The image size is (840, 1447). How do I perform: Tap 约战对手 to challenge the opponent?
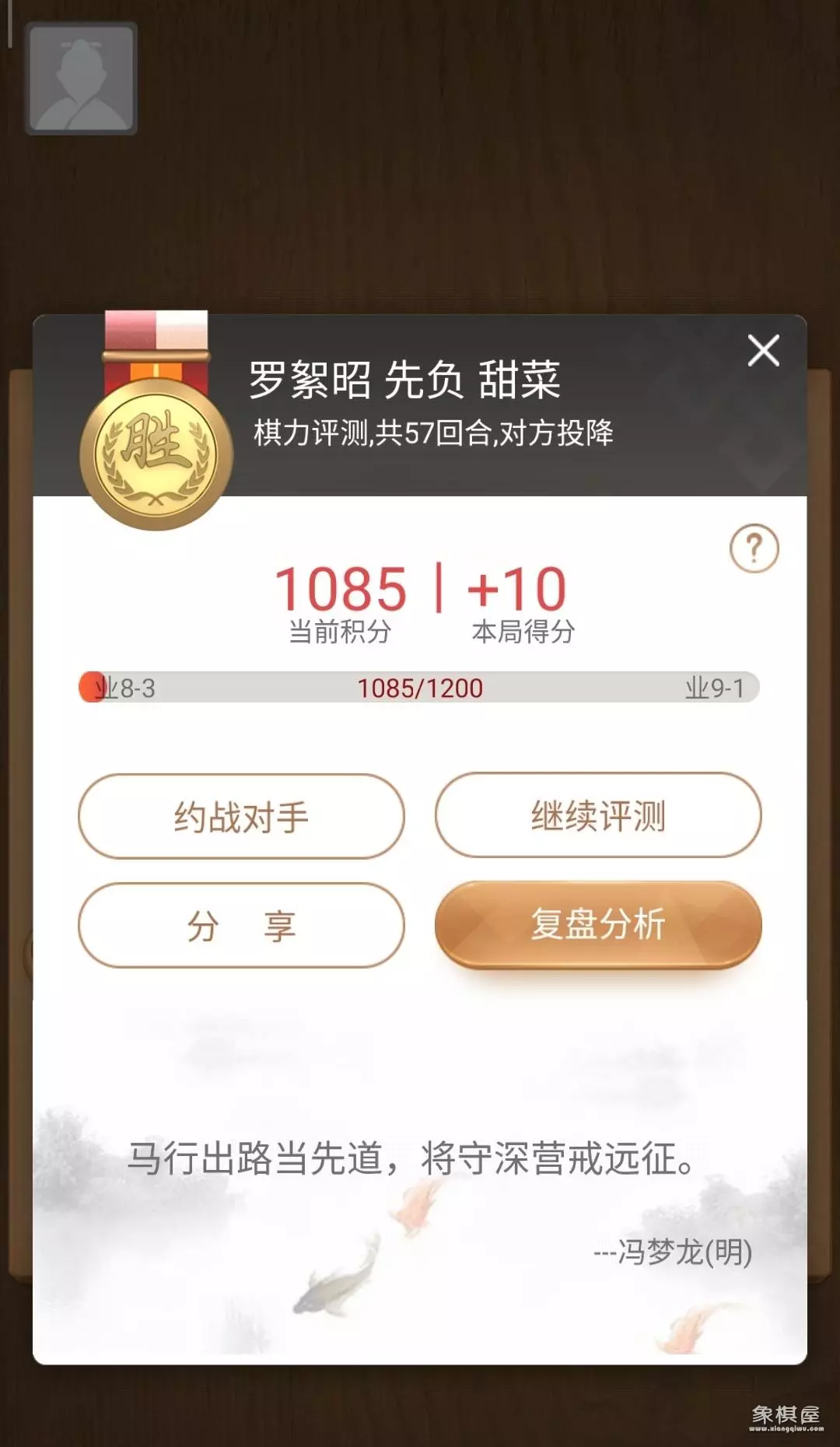241,817
